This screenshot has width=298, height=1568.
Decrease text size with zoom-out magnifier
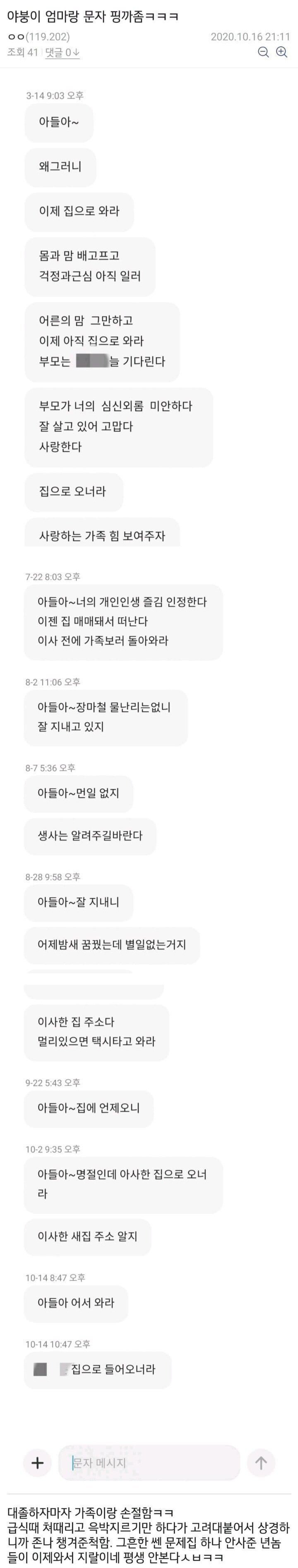pyautogui.click(x=263, y=52)
